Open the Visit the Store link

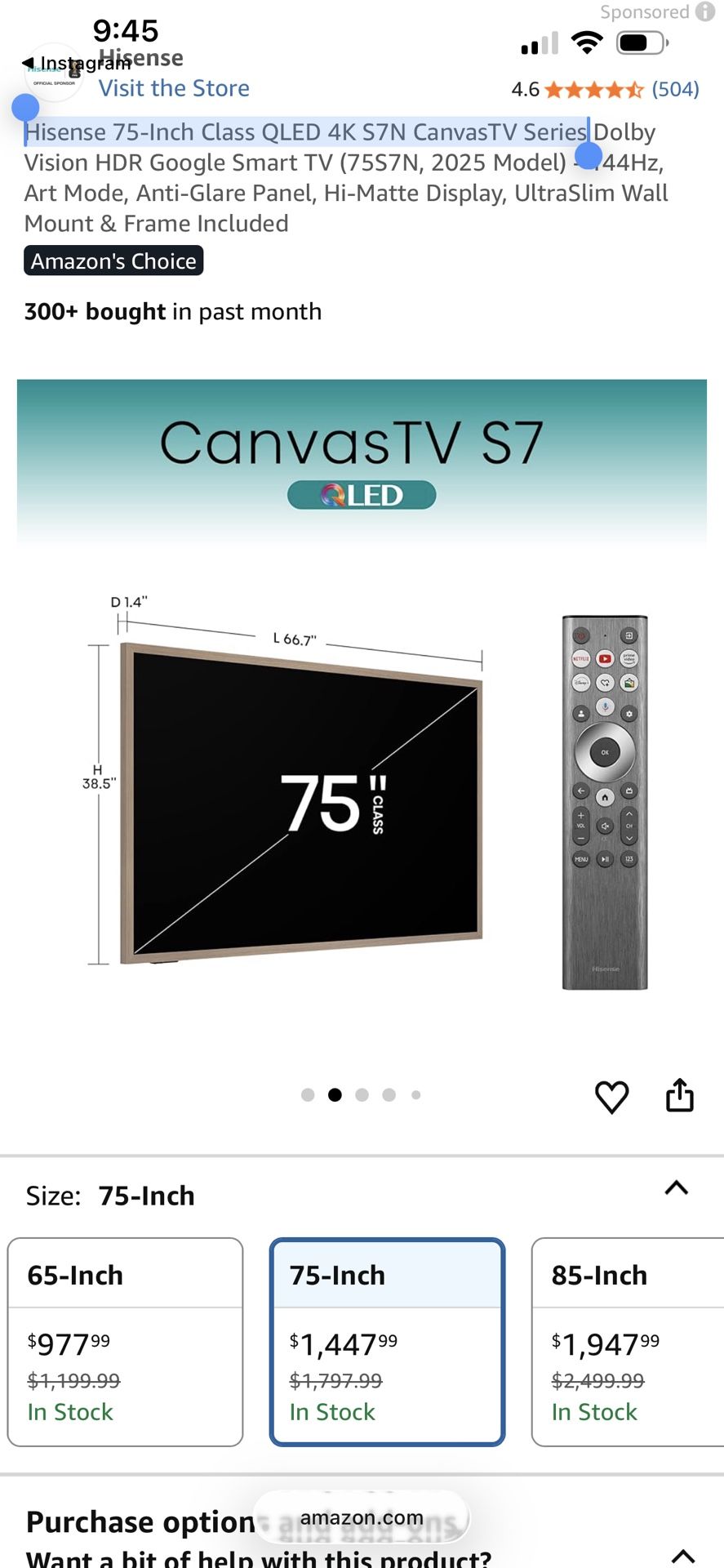pos(174,87)
